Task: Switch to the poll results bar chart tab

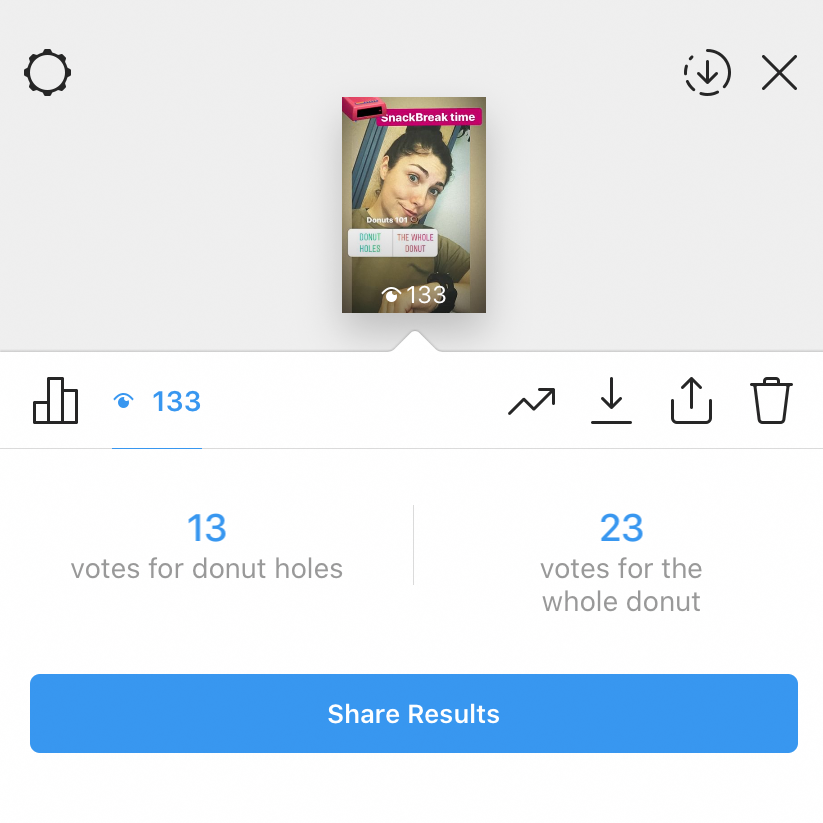Action: click(x=55, y=401)
